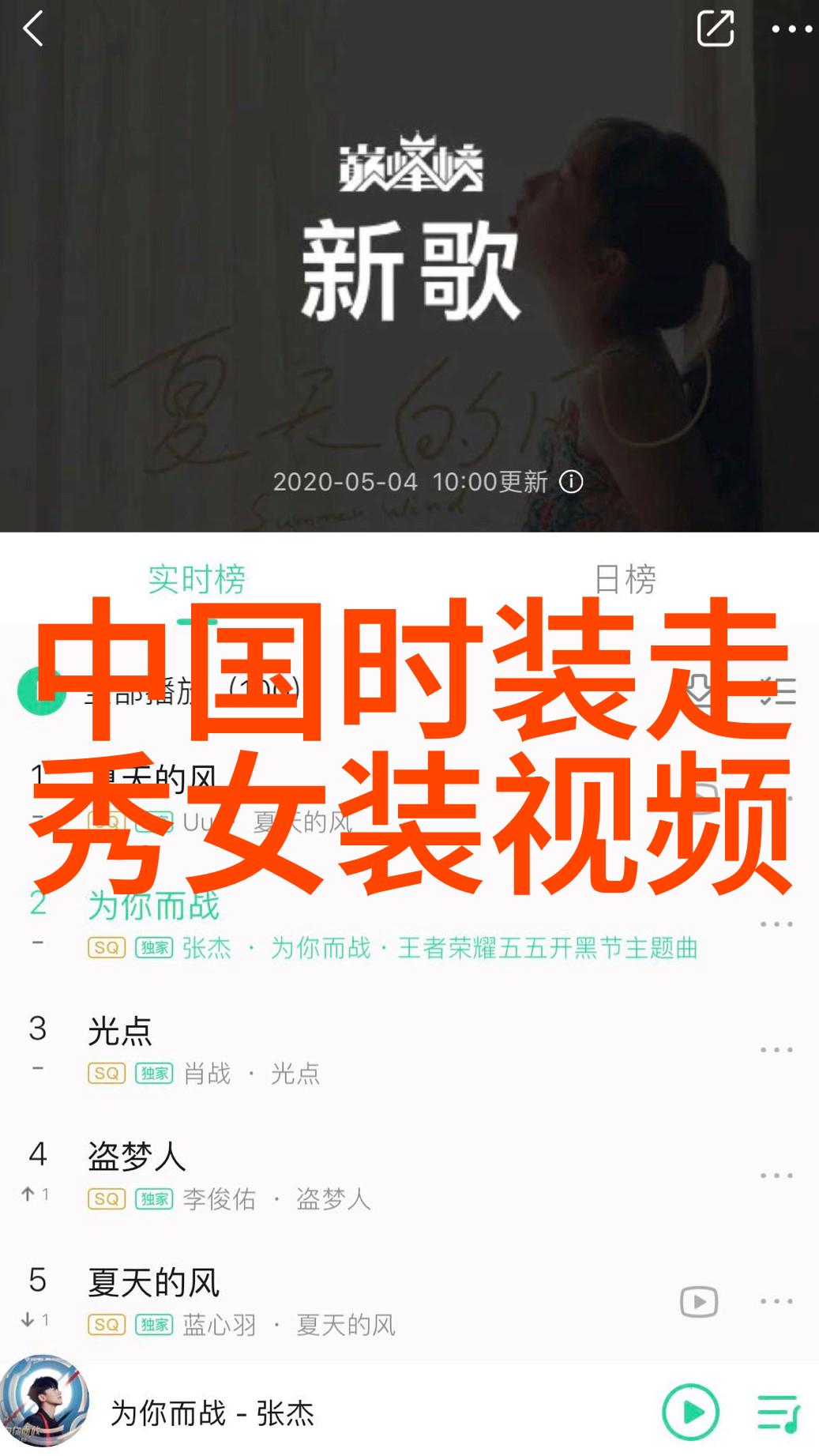Switch to the 日榜 tab
The height and width of the screenshot is (1456, 819).
[x=625, y=580]
